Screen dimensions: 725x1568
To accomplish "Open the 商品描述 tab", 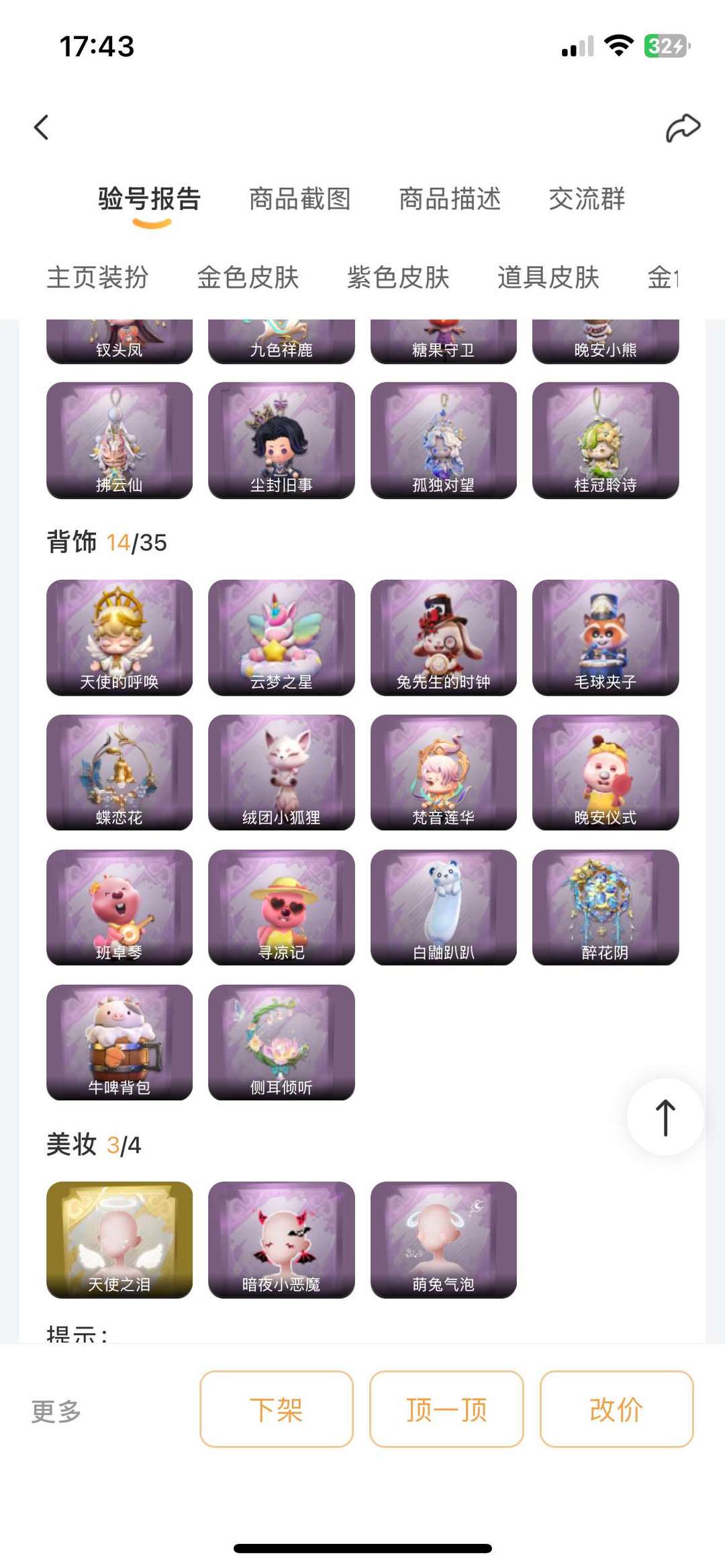I will coord(450,199).
